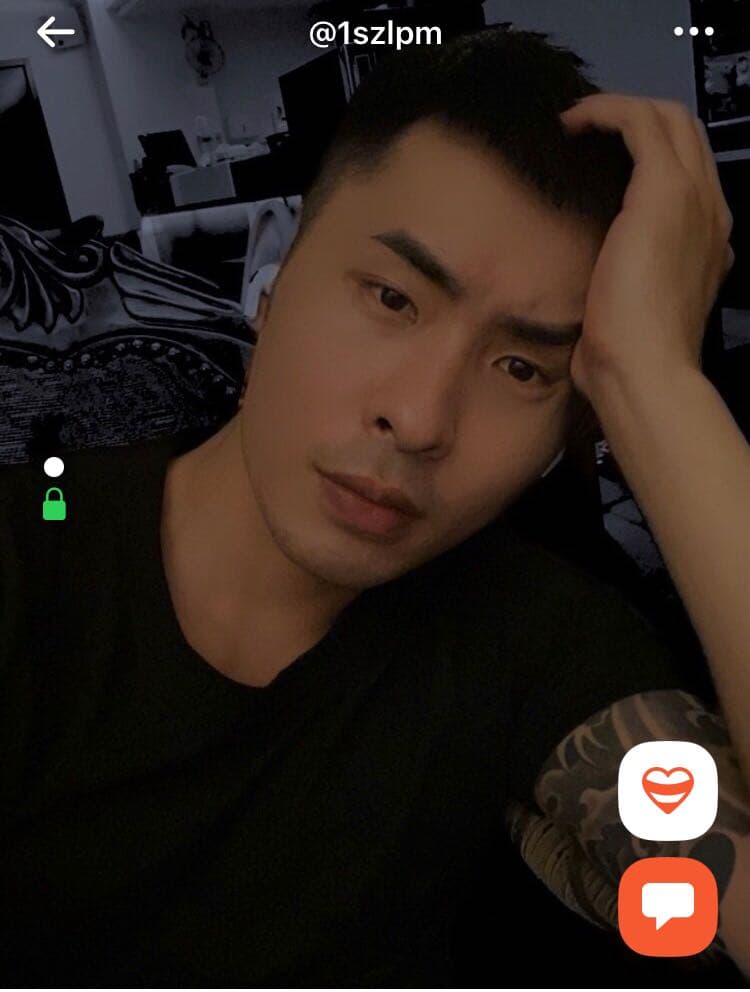This screenshot has height=992, width=750.
Task: Tap the green lock photo indicator
Action: (54, 505)
